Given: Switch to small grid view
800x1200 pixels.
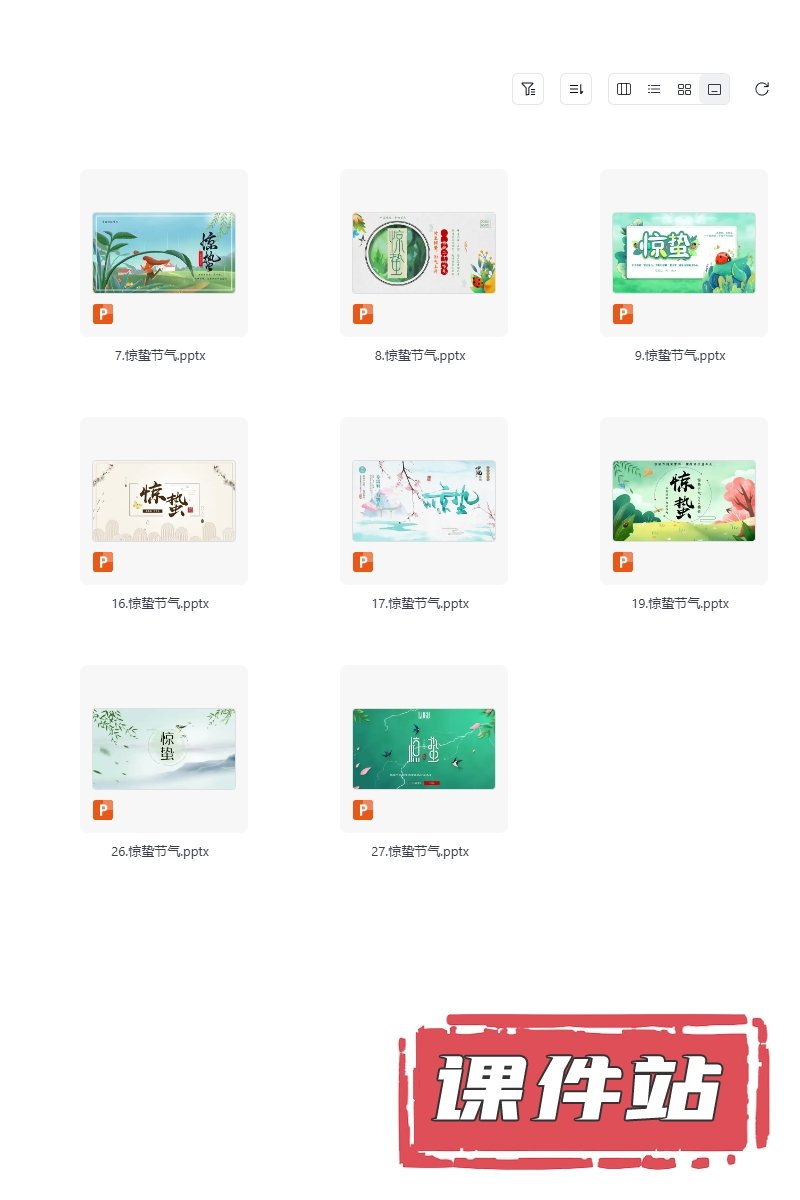Looking at the screenshot, I should (x=684, y=89).
